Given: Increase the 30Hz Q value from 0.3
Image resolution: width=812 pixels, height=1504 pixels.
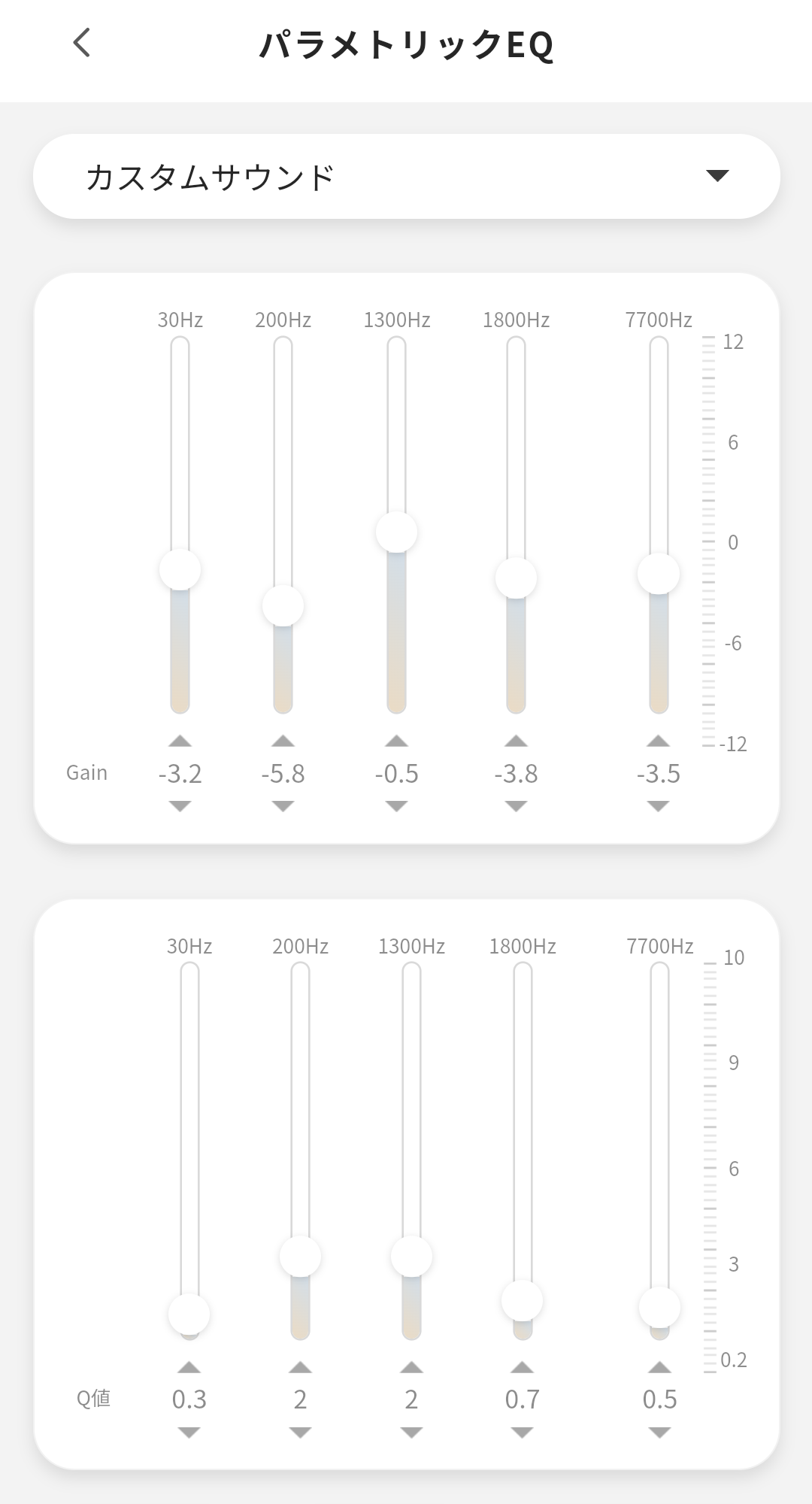Looking at the screenshot, I should point(189,1367).
